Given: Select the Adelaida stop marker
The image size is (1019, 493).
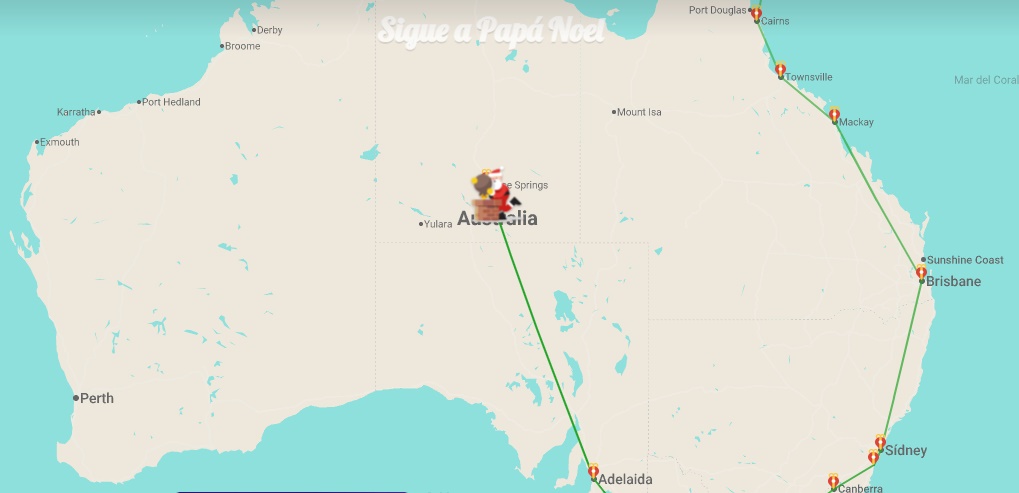Looking at the screenshot, I should click(593, 471).
